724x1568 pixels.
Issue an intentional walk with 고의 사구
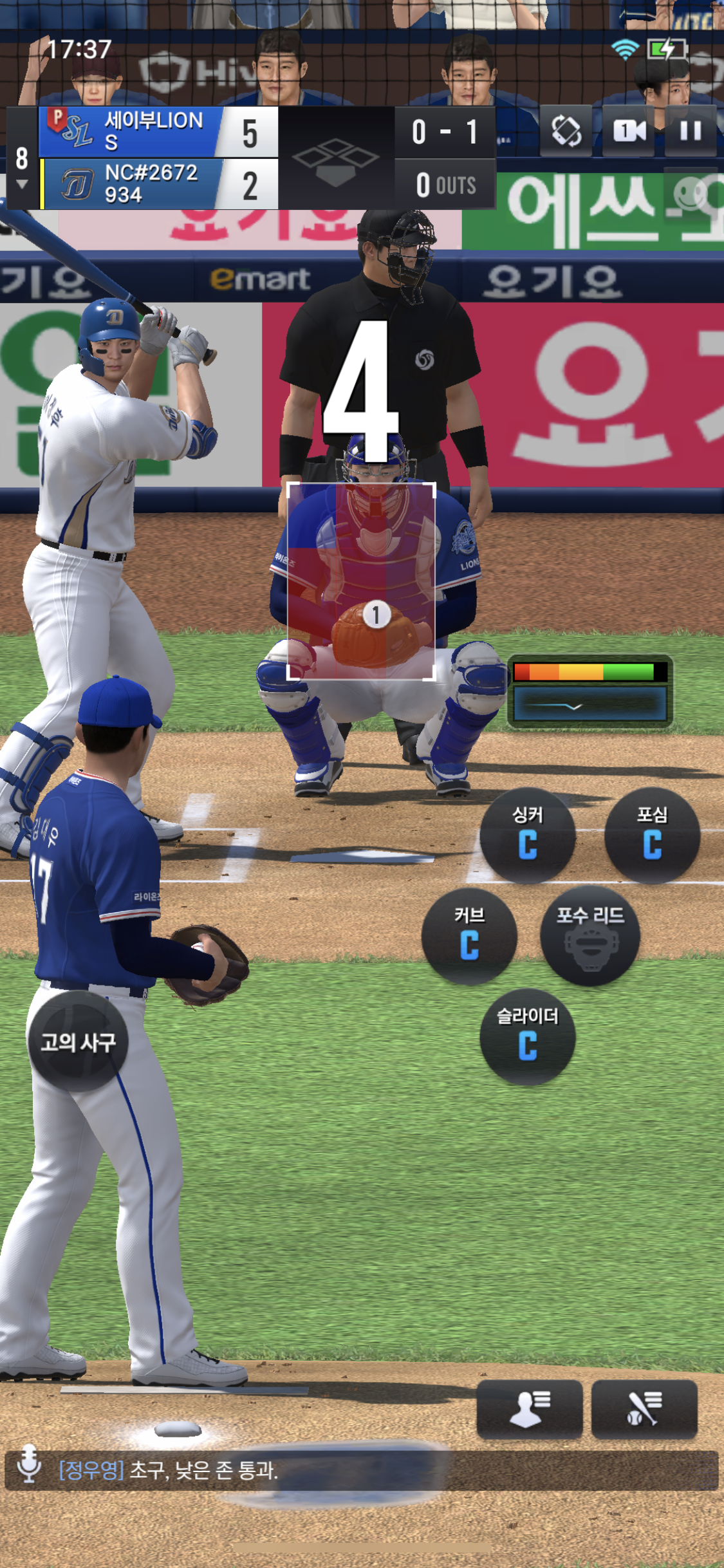click(x=78, y=1041)
